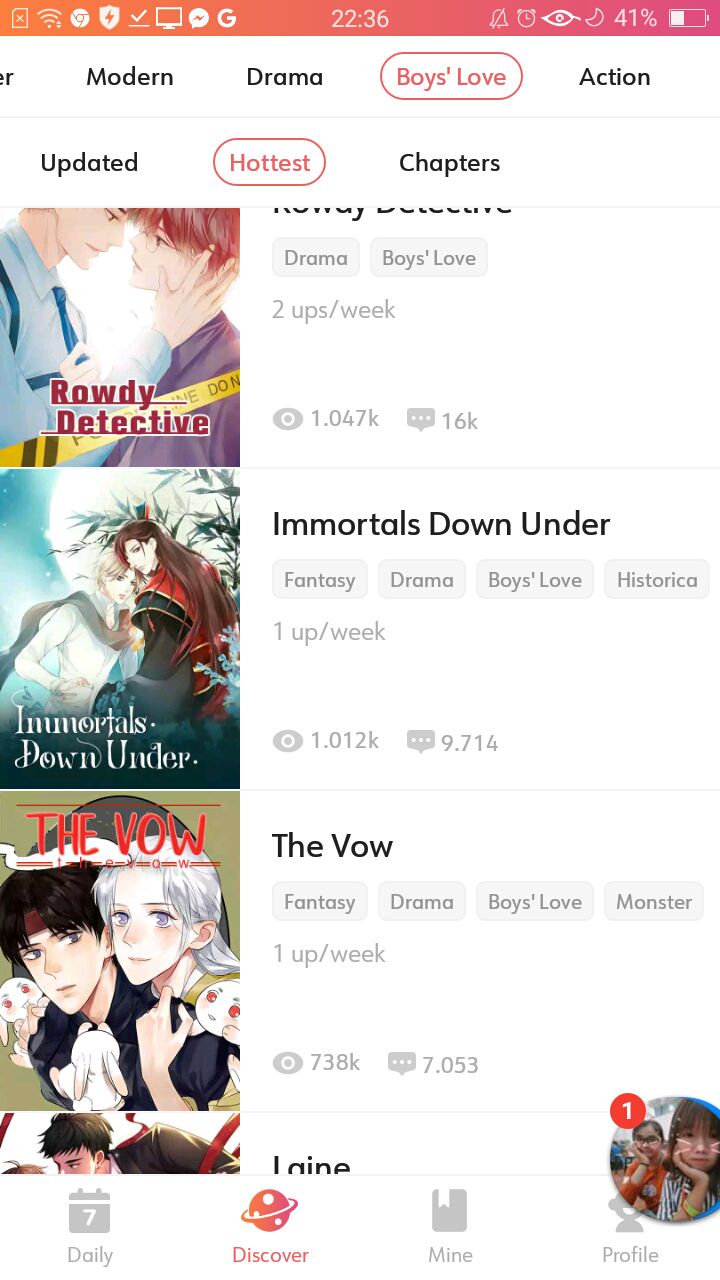Go to the Daily tab
Viewport: 720px width, 1280px height.
(x=90, y=1227)
